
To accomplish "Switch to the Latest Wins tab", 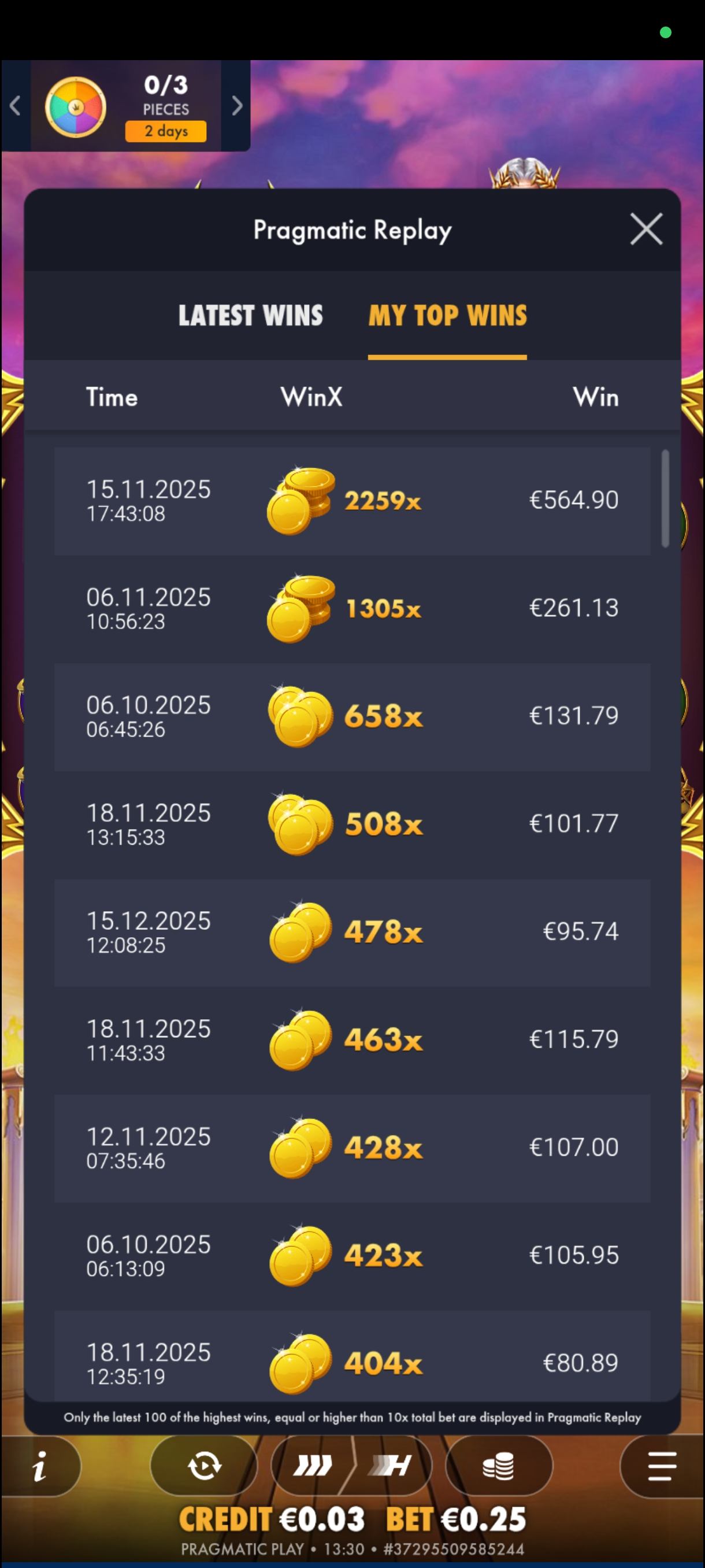I will 250,316.
